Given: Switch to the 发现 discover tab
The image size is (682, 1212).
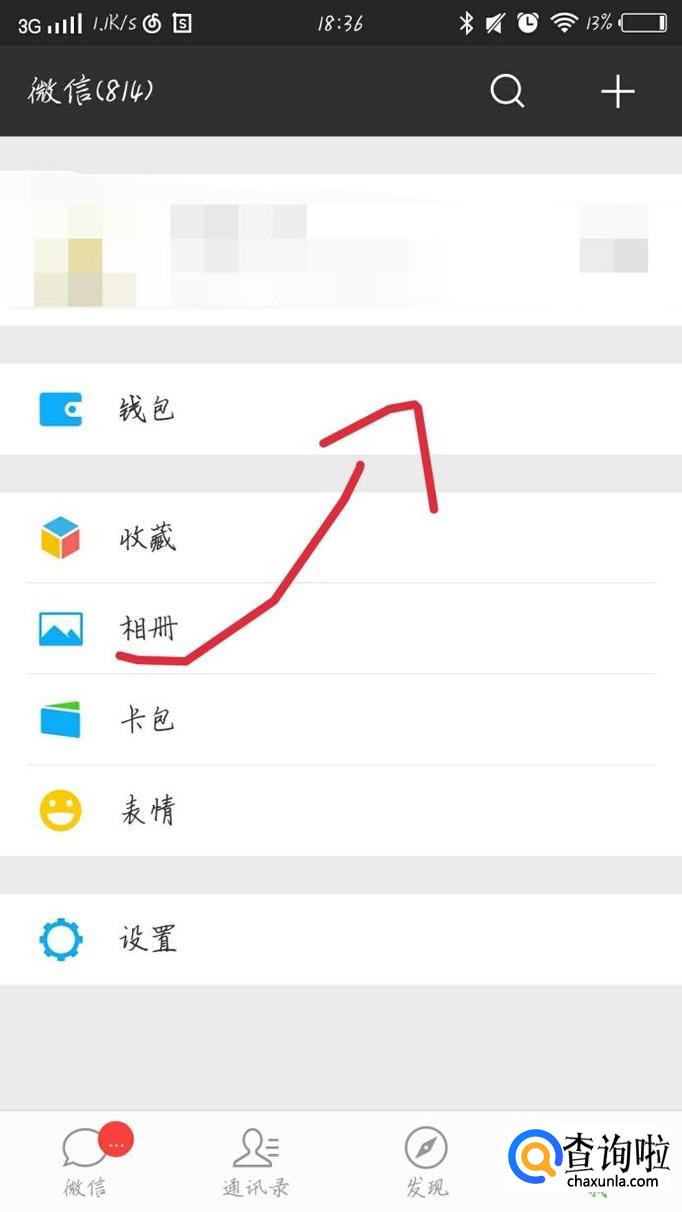Looking at the screenshot, I should coord(426,1161).
